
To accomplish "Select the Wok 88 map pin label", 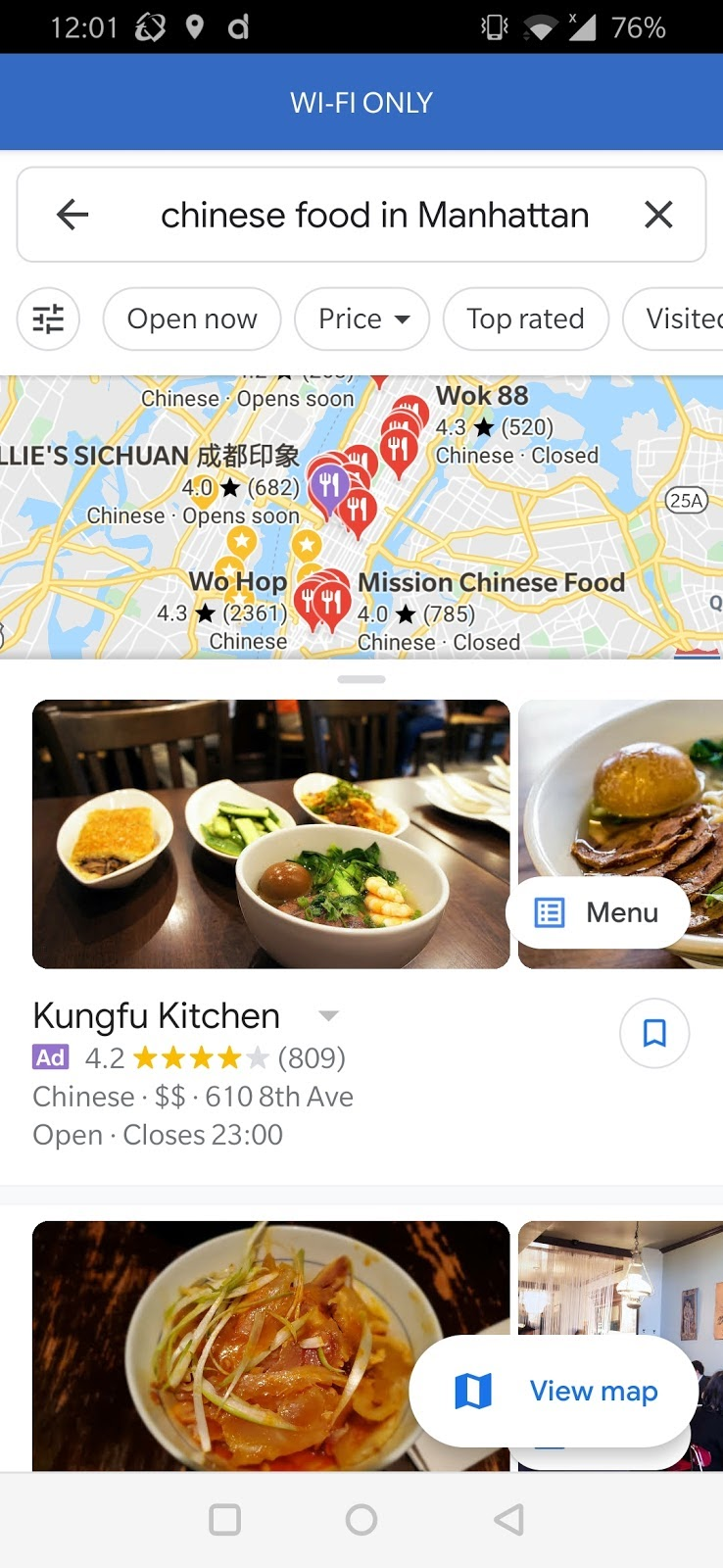I will [482, 396].
